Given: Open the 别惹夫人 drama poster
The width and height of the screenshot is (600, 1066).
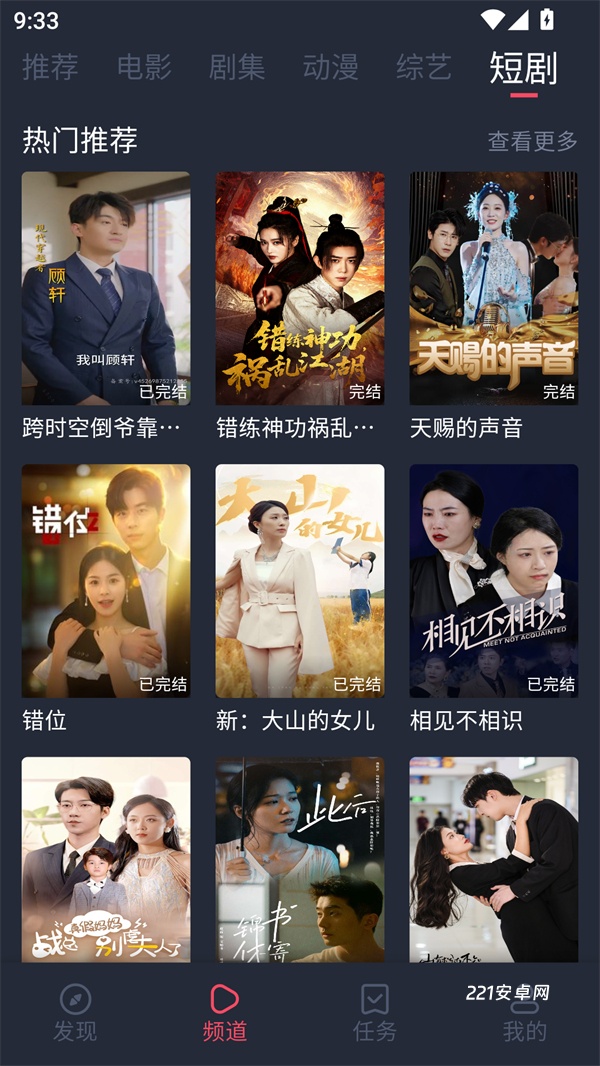Looking at the screenshot, I should pos(106,860).
